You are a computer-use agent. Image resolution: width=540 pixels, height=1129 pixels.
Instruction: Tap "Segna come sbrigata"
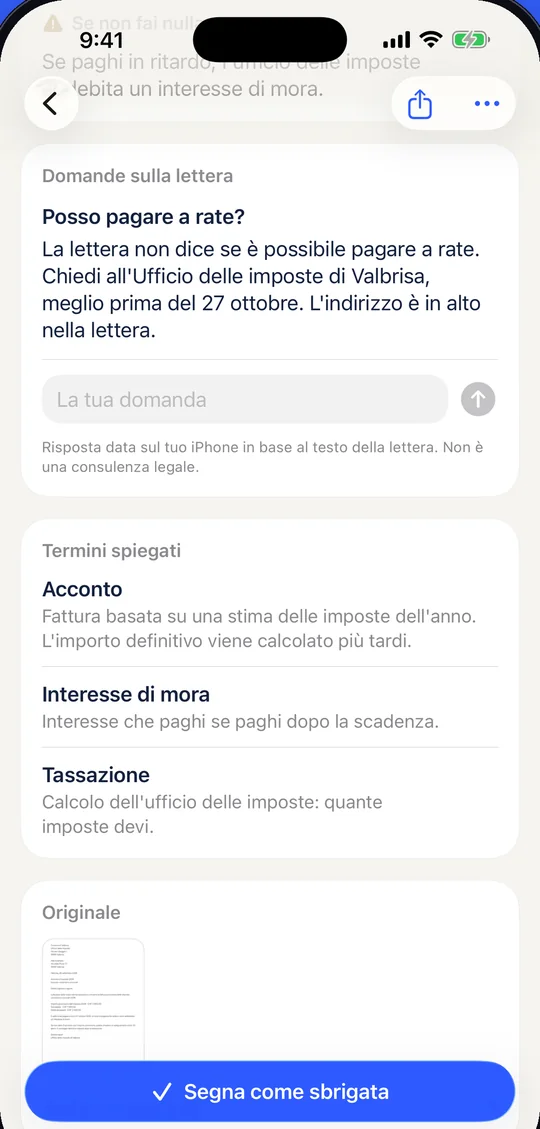(270, 1092)
